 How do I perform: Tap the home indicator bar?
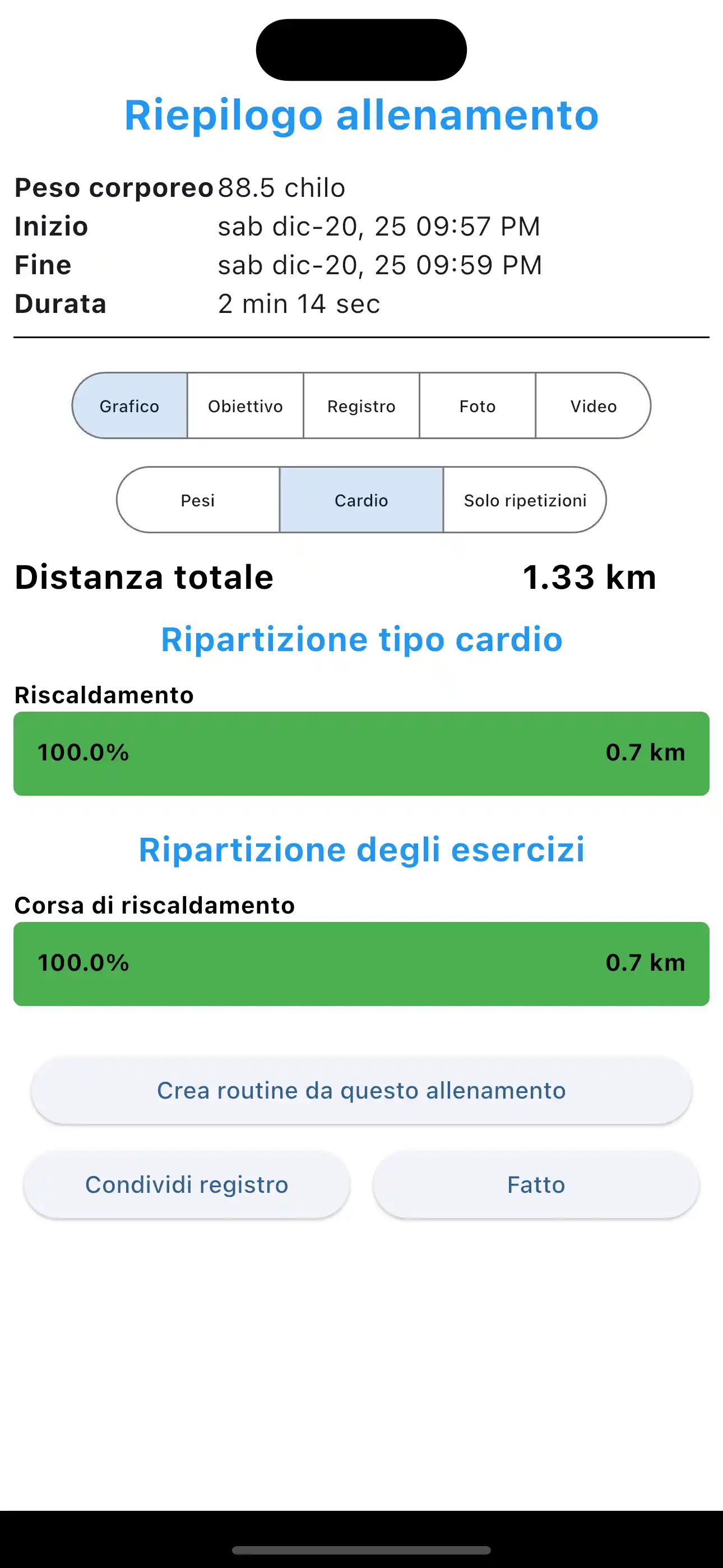pos(361,1549)
